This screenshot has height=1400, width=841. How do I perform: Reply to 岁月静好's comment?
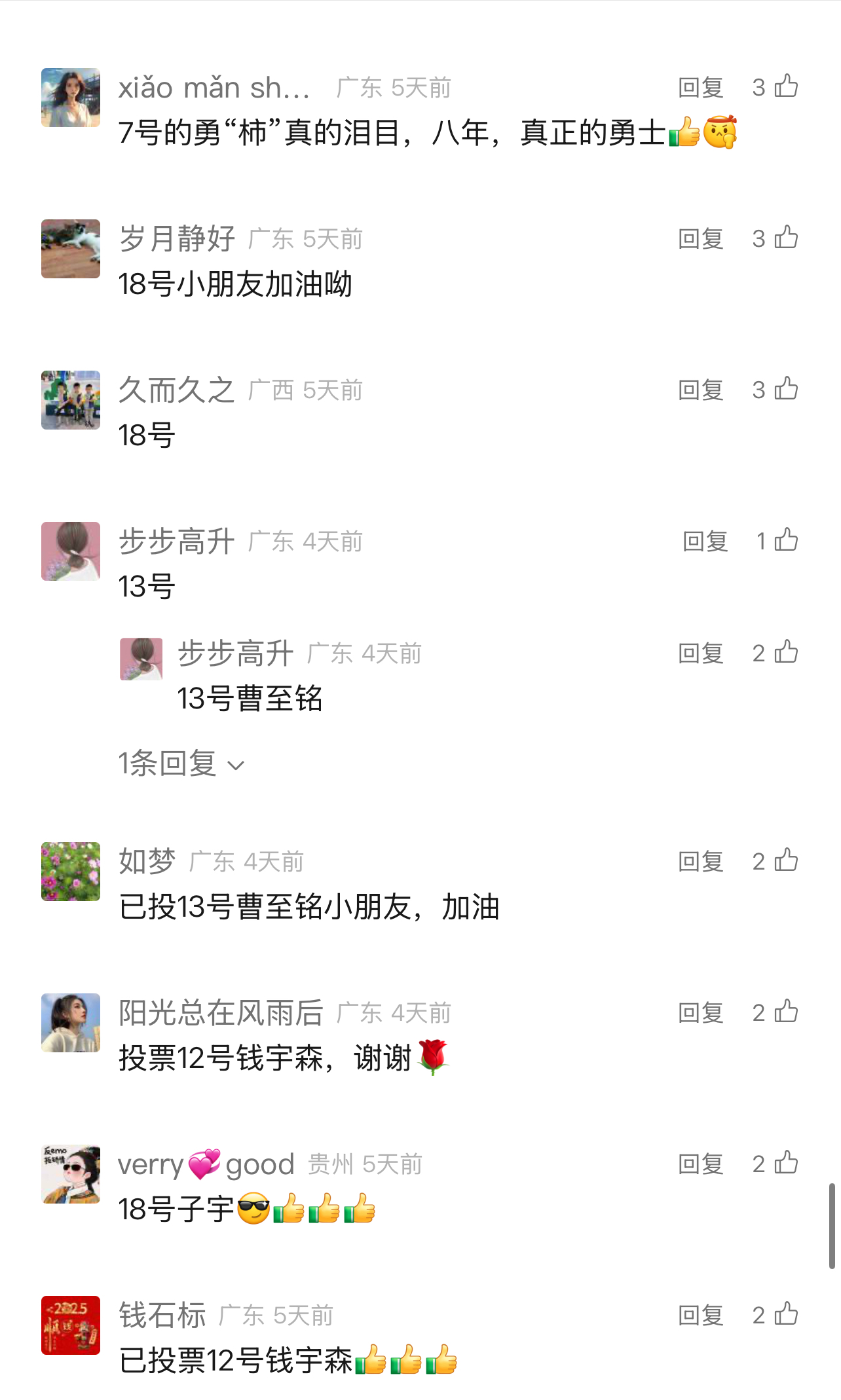click(700, 239)
